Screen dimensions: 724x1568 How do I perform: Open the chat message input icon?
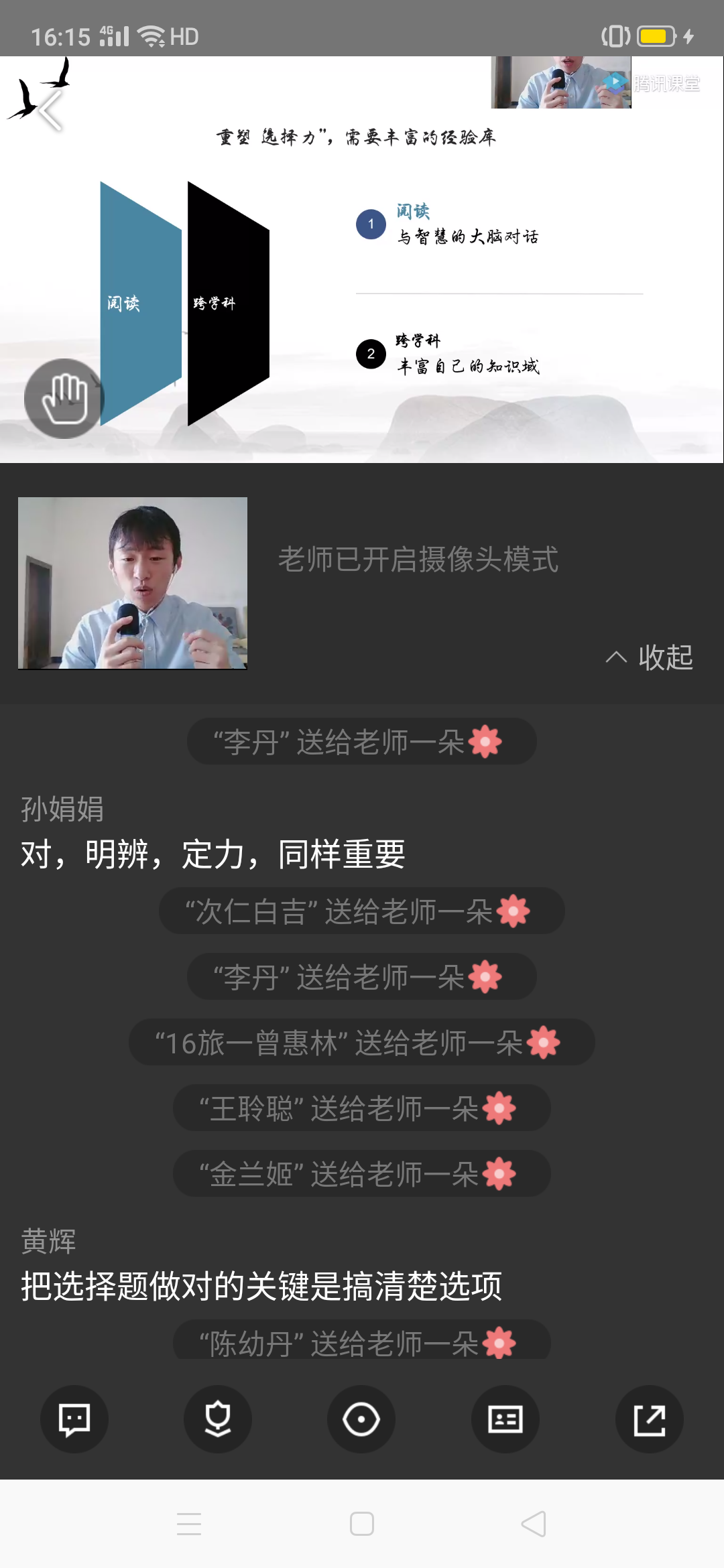(x=74, y=1419)
